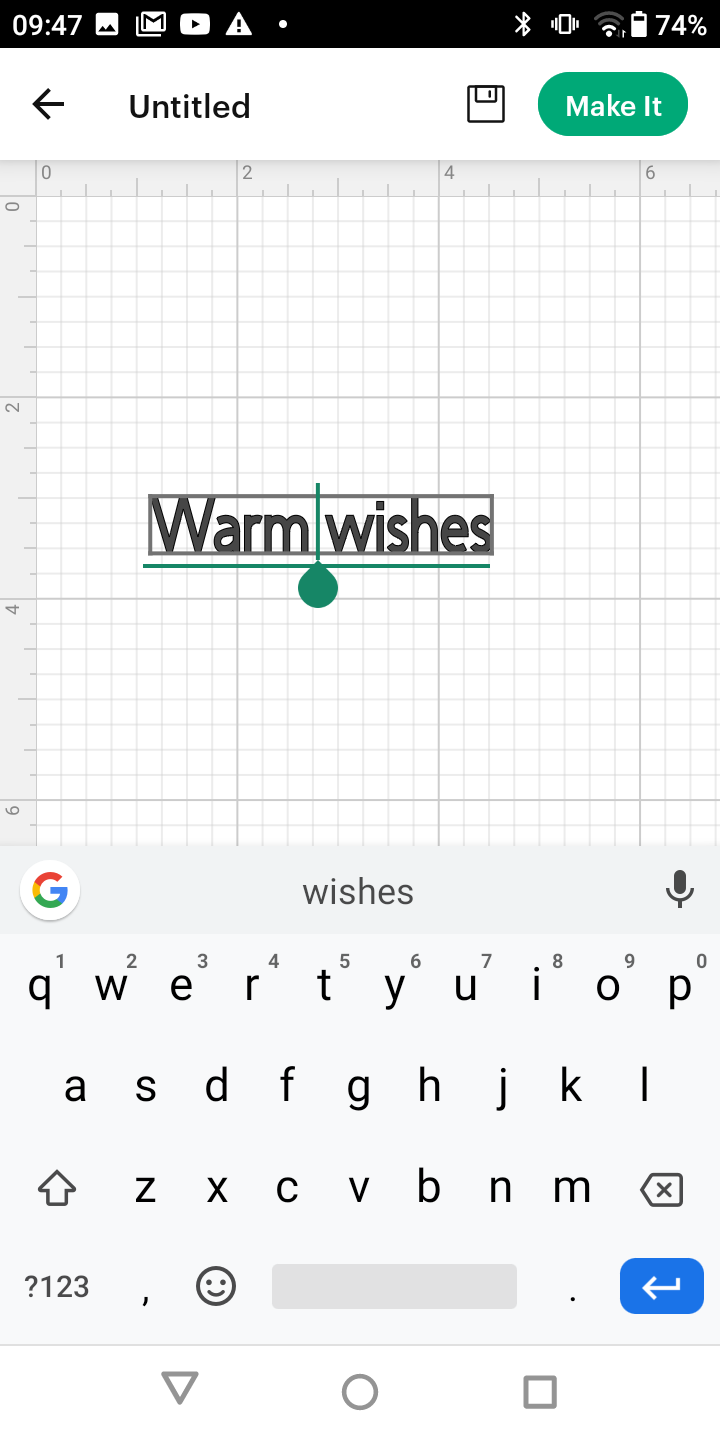
Task: Tap the Android home button
Action: 360,1390
